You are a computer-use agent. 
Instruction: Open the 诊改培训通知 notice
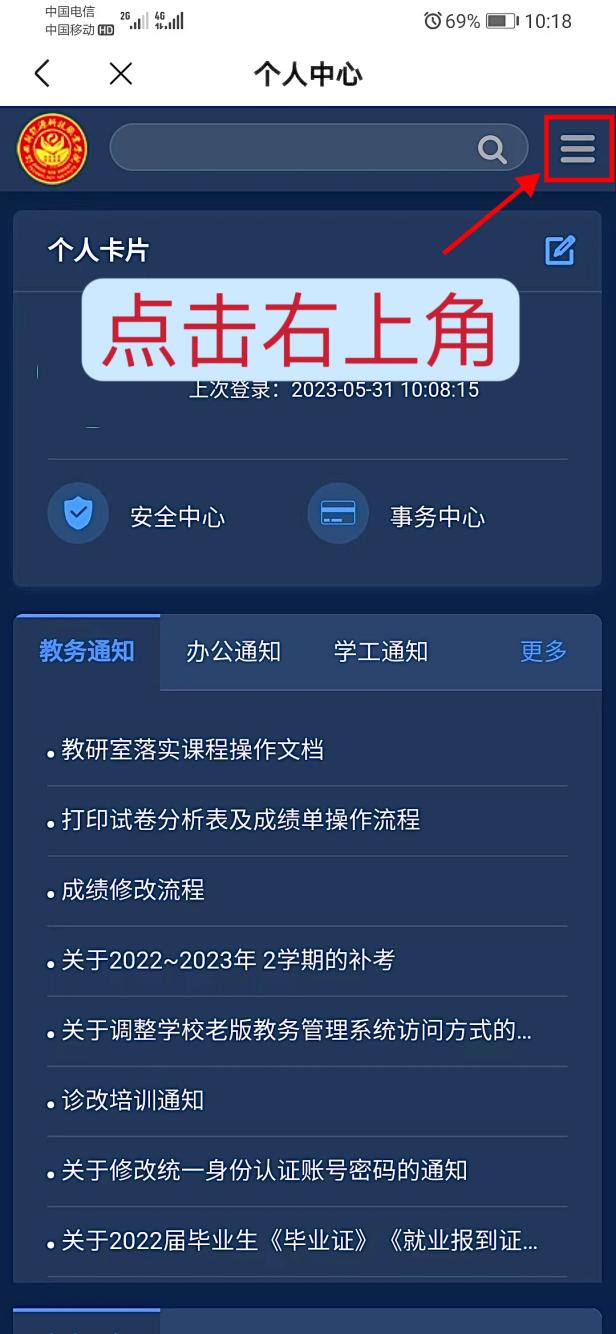[x=132, y=1100]
